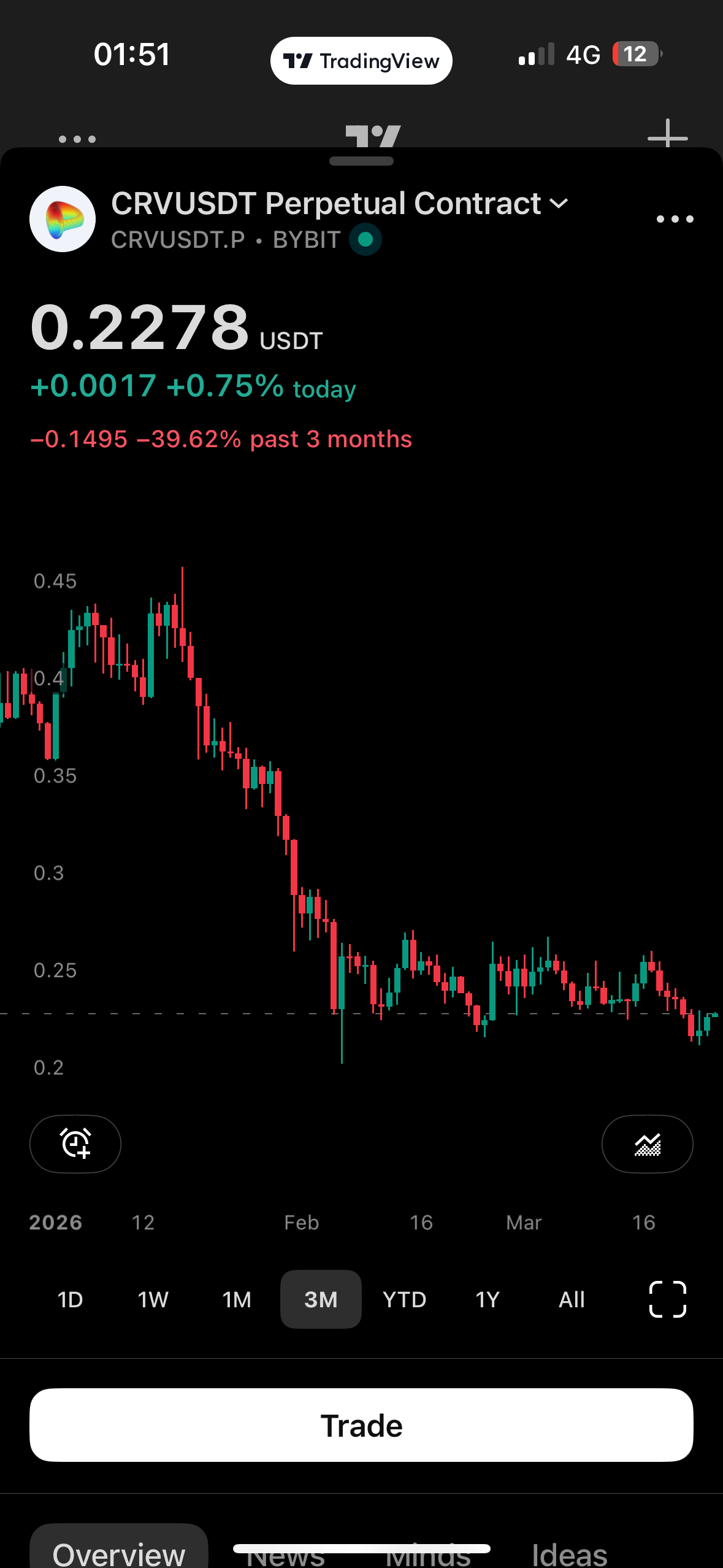Choose the 3M time range
This screenshot has height=1568, width=723.
[x=321, y=1299]
